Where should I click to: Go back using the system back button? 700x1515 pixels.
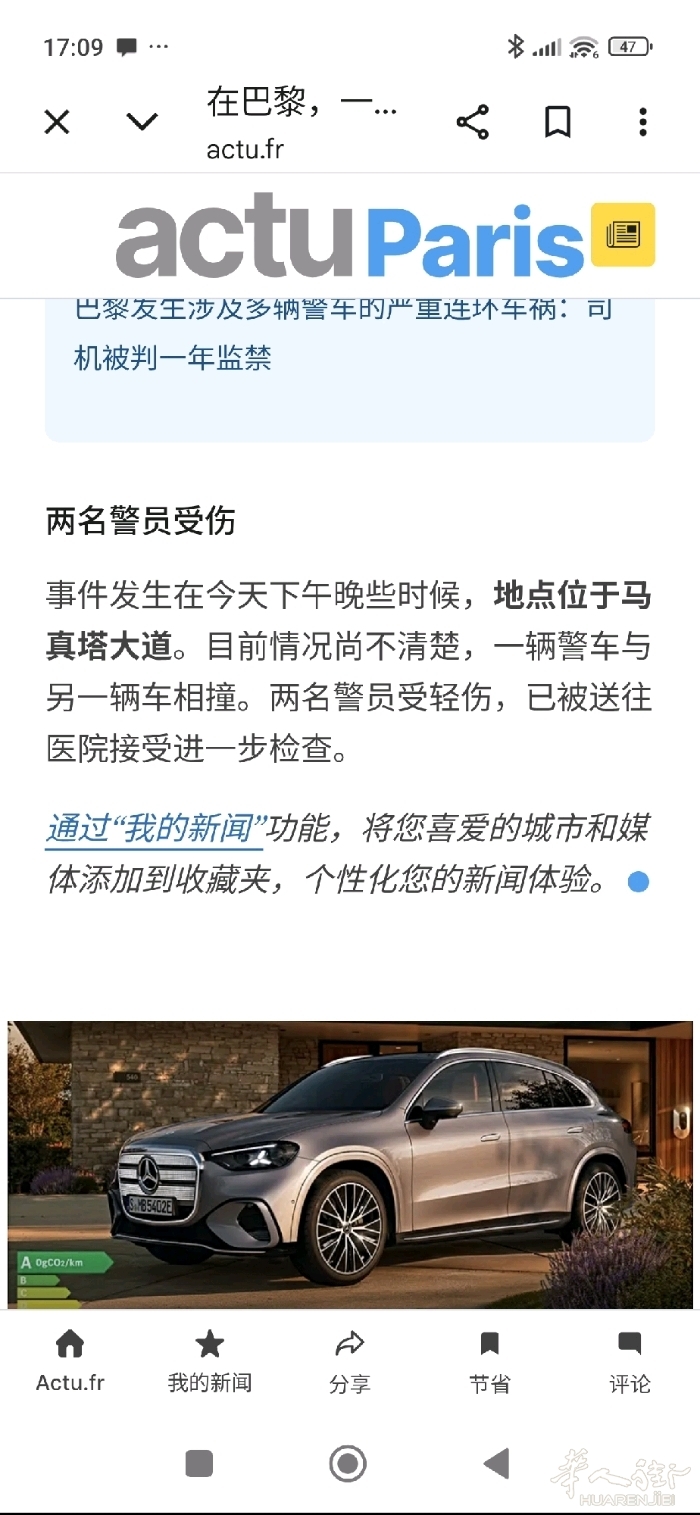point(496,1464)
